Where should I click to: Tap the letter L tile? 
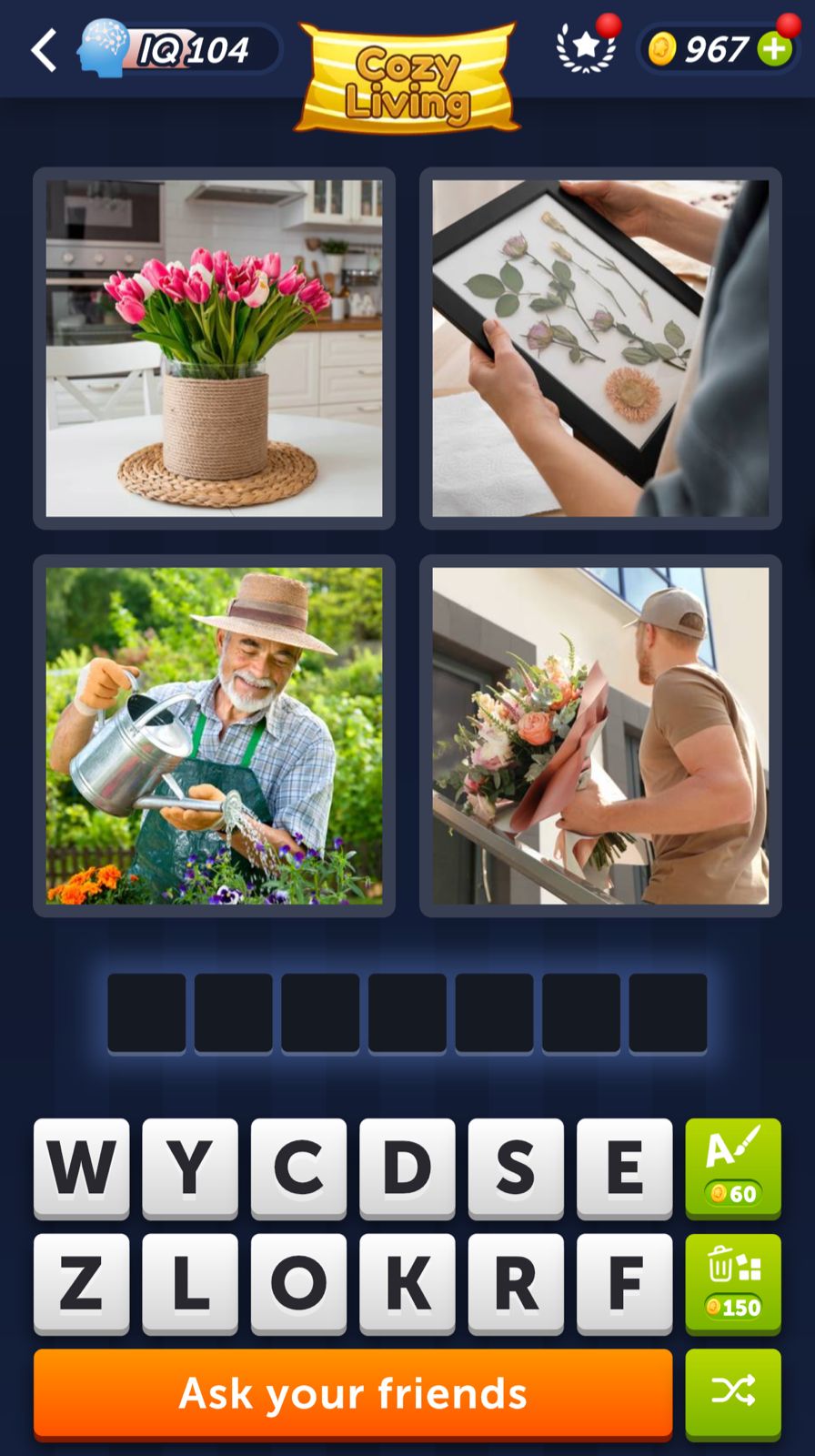coord(189,1282)
